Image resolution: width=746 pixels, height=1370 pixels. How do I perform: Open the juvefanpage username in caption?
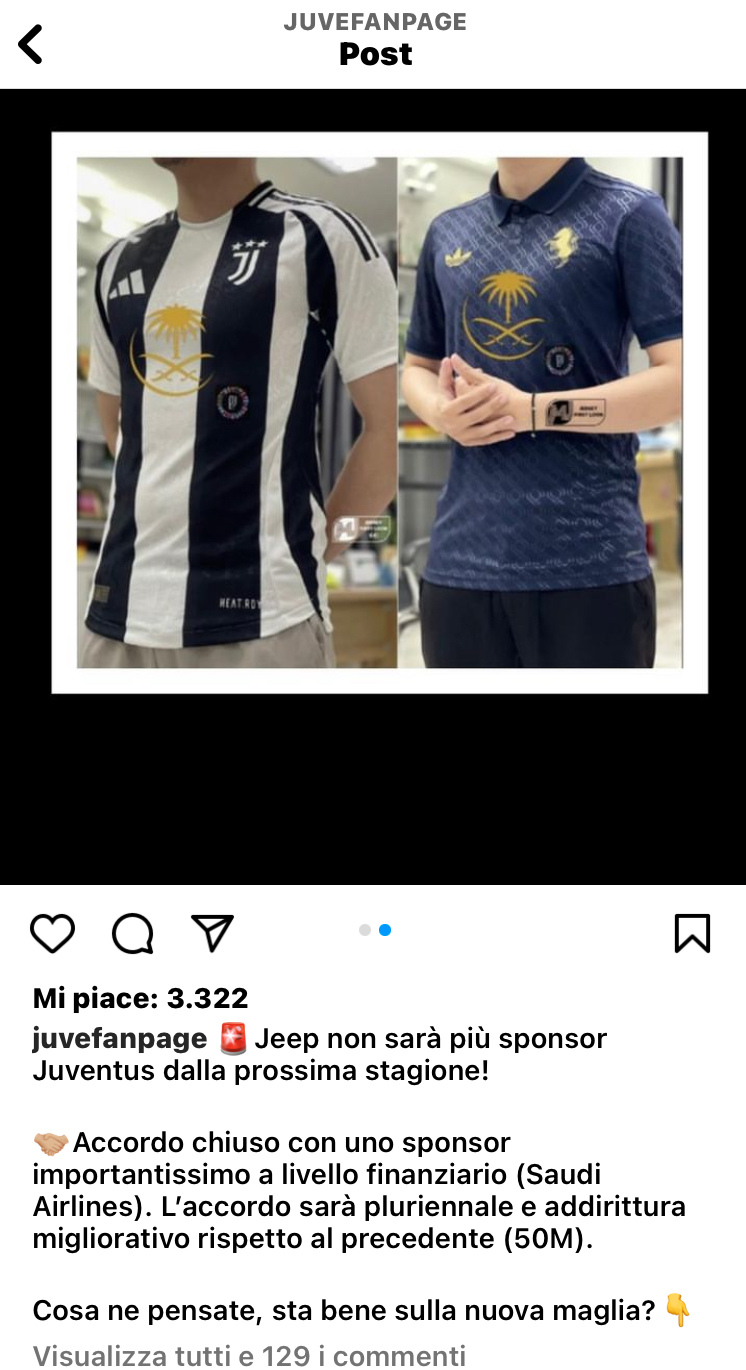pos(120,1038)
